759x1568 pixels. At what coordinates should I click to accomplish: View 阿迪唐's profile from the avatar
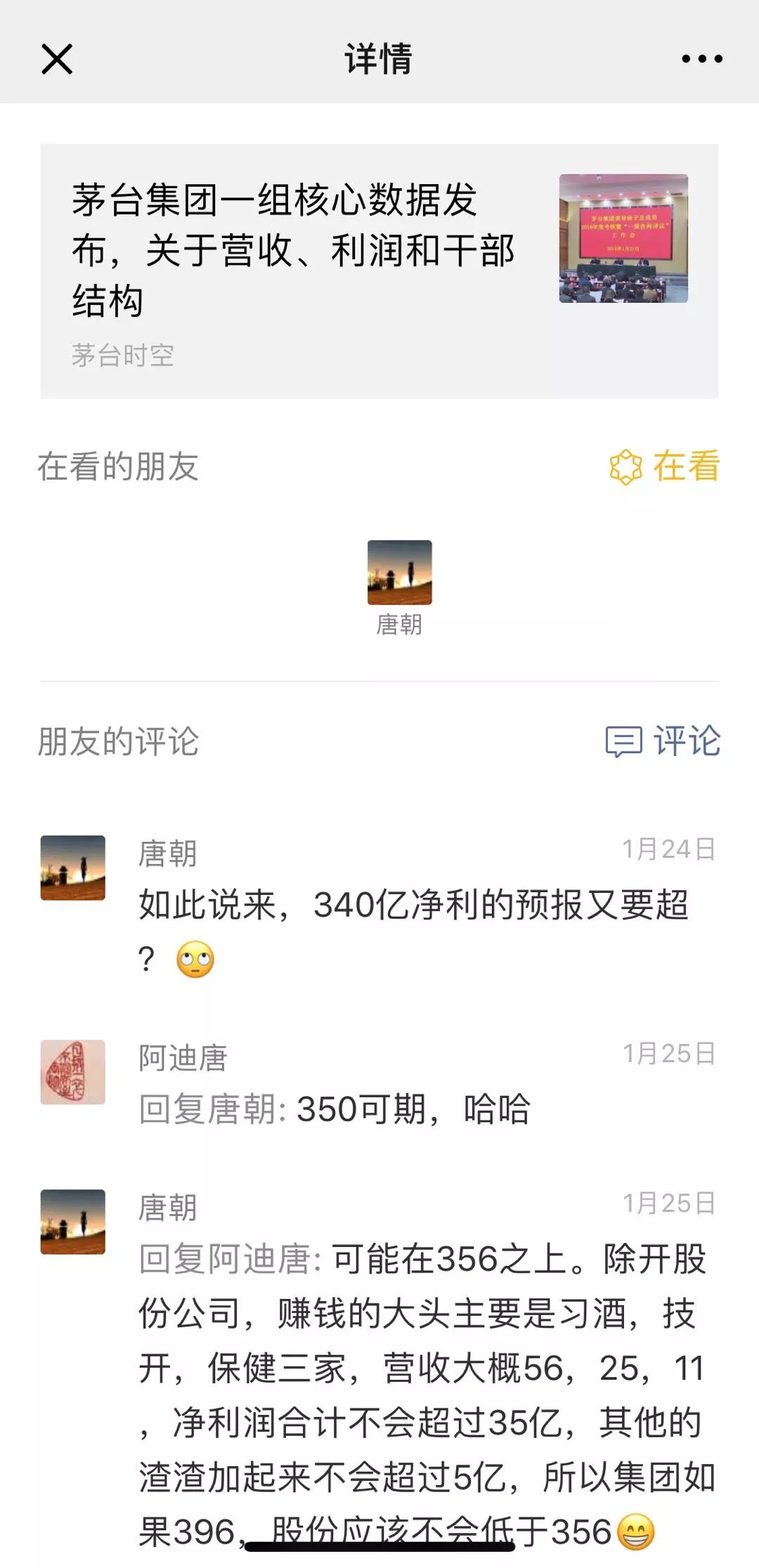73,1072
